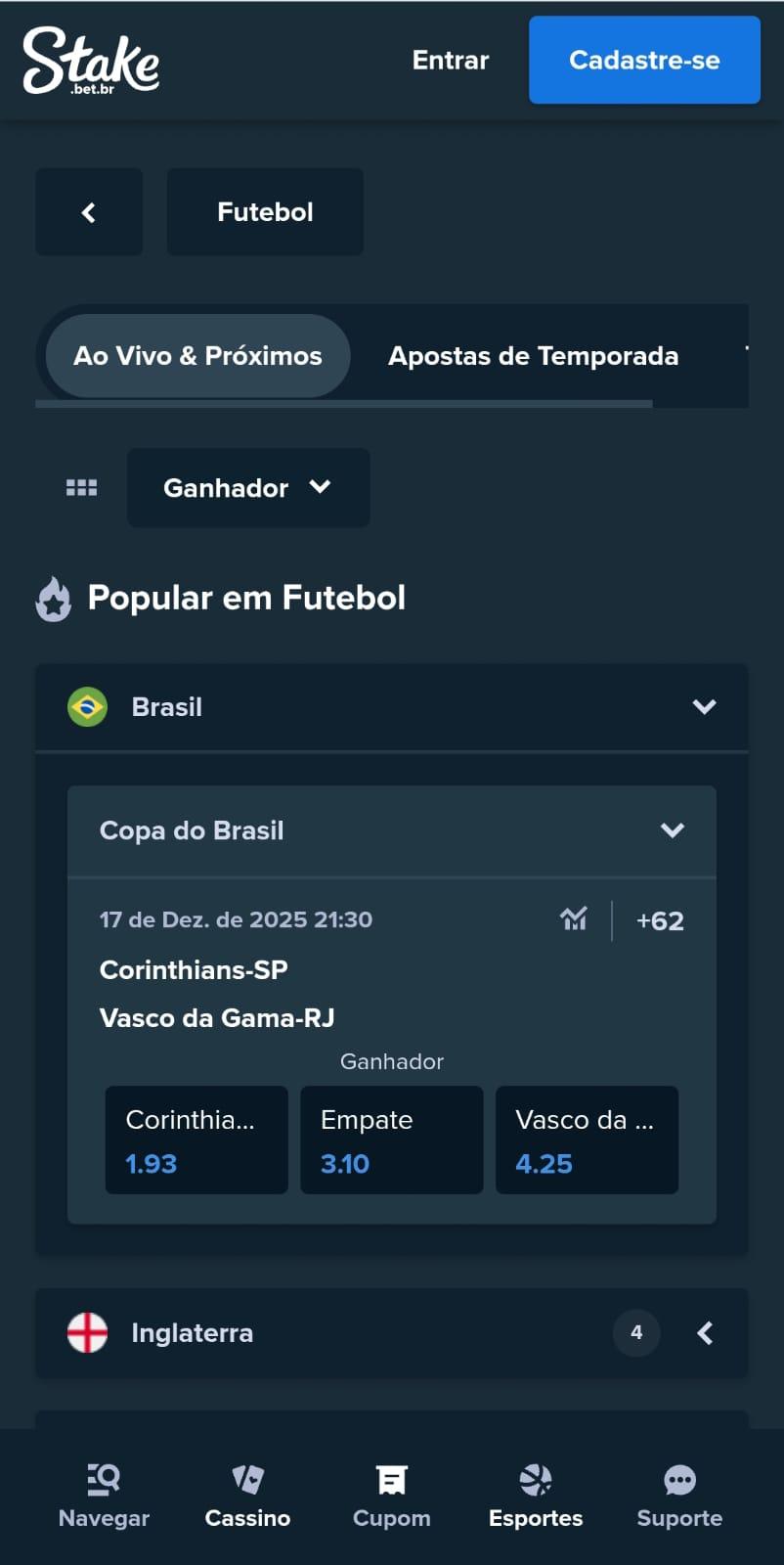784x1565 pixels.
Task: Click the Entrar button
Action: click(x=450, y=61)
